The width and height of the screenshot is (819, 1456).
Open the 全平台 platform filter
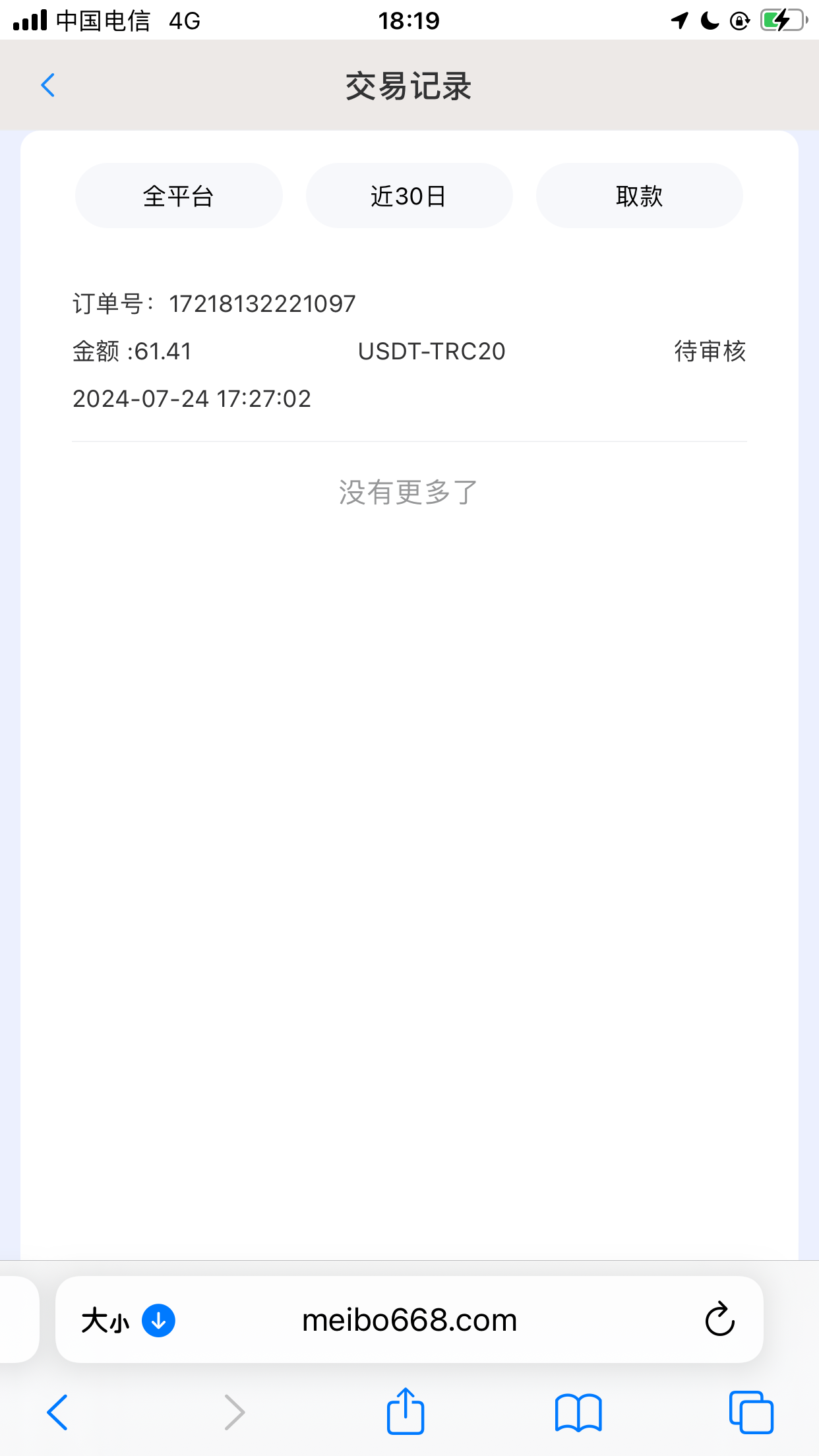tap(178, 195)
